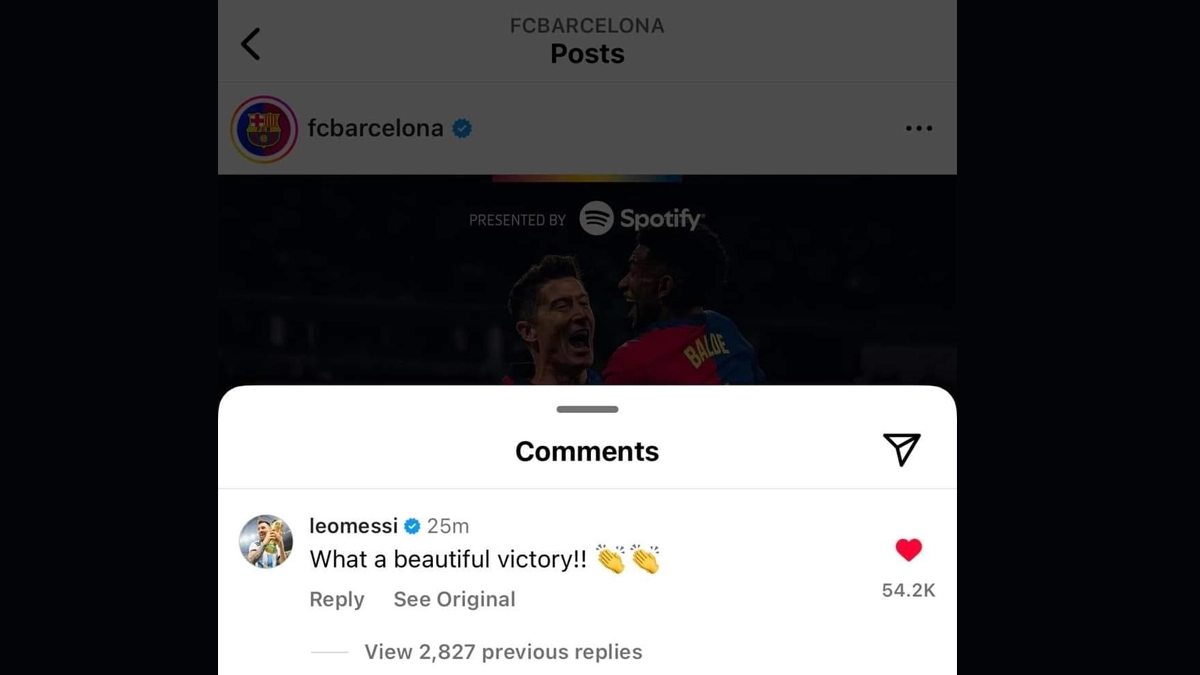Screen dimensions: 1200x675
Task: Share the post via the paper plane icon
Action: [901, 450]
